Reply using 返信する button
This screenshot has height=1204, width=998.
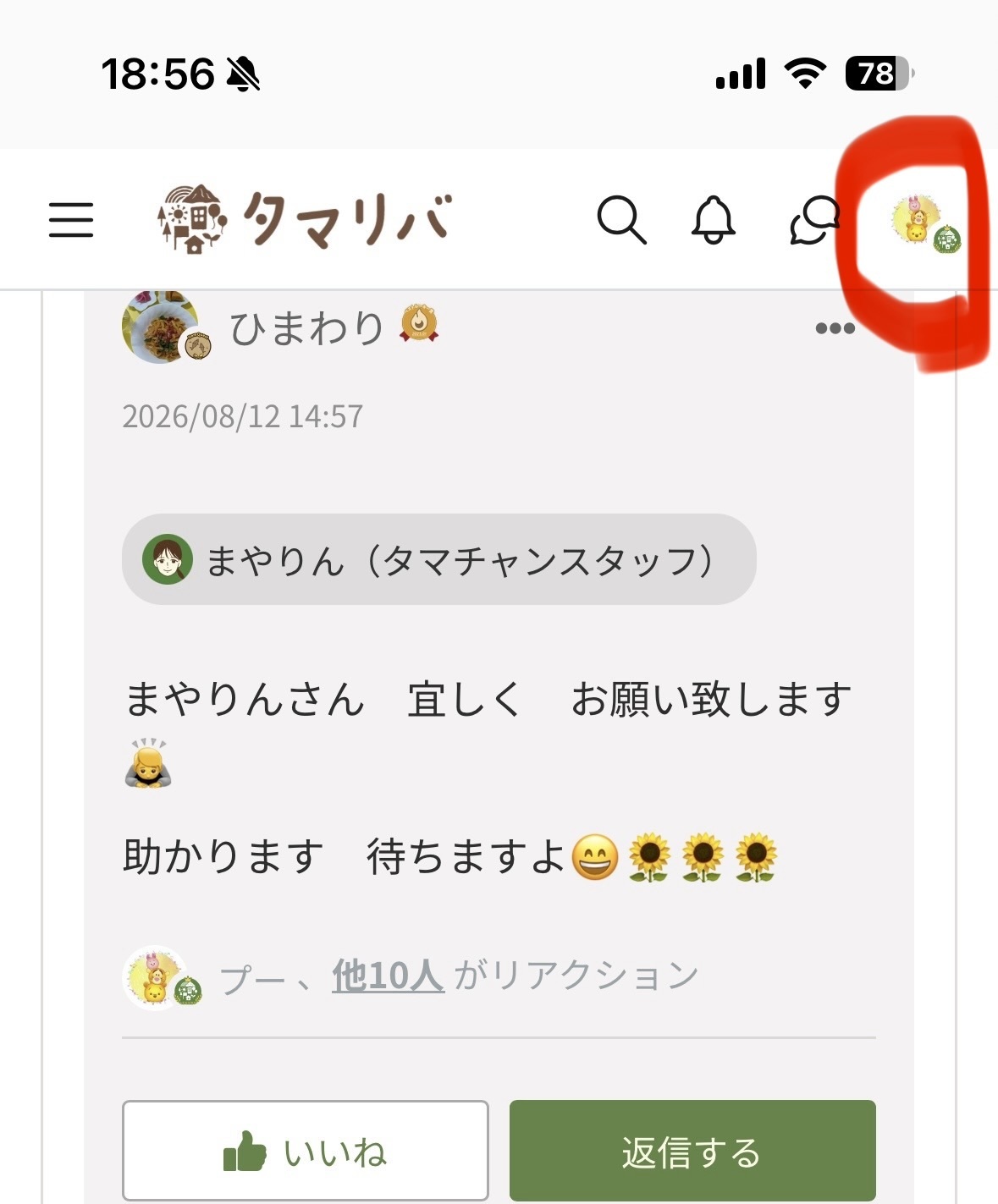(692, 1151)
